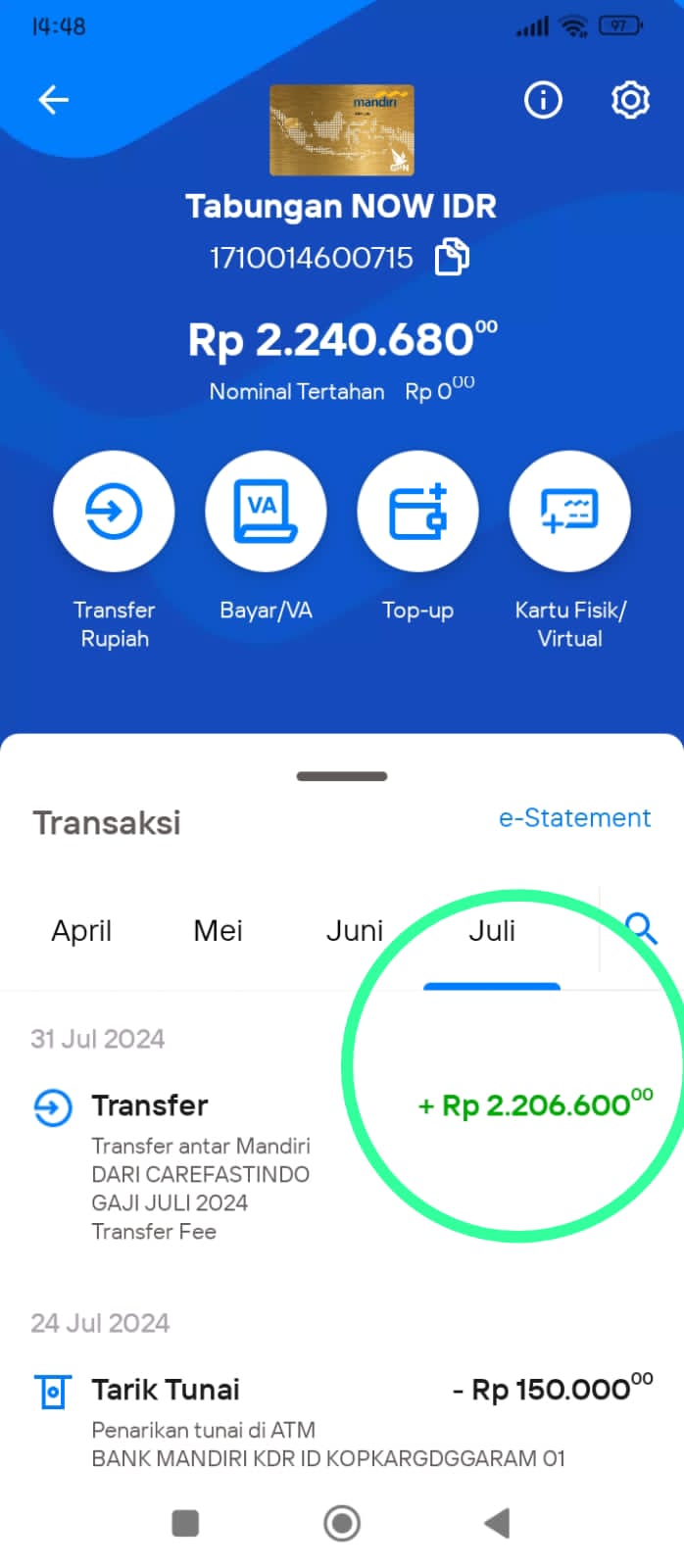The image size is (684, 1568).
Task: Go back with the top-left arrow
Action: click(x=53, y=100)
